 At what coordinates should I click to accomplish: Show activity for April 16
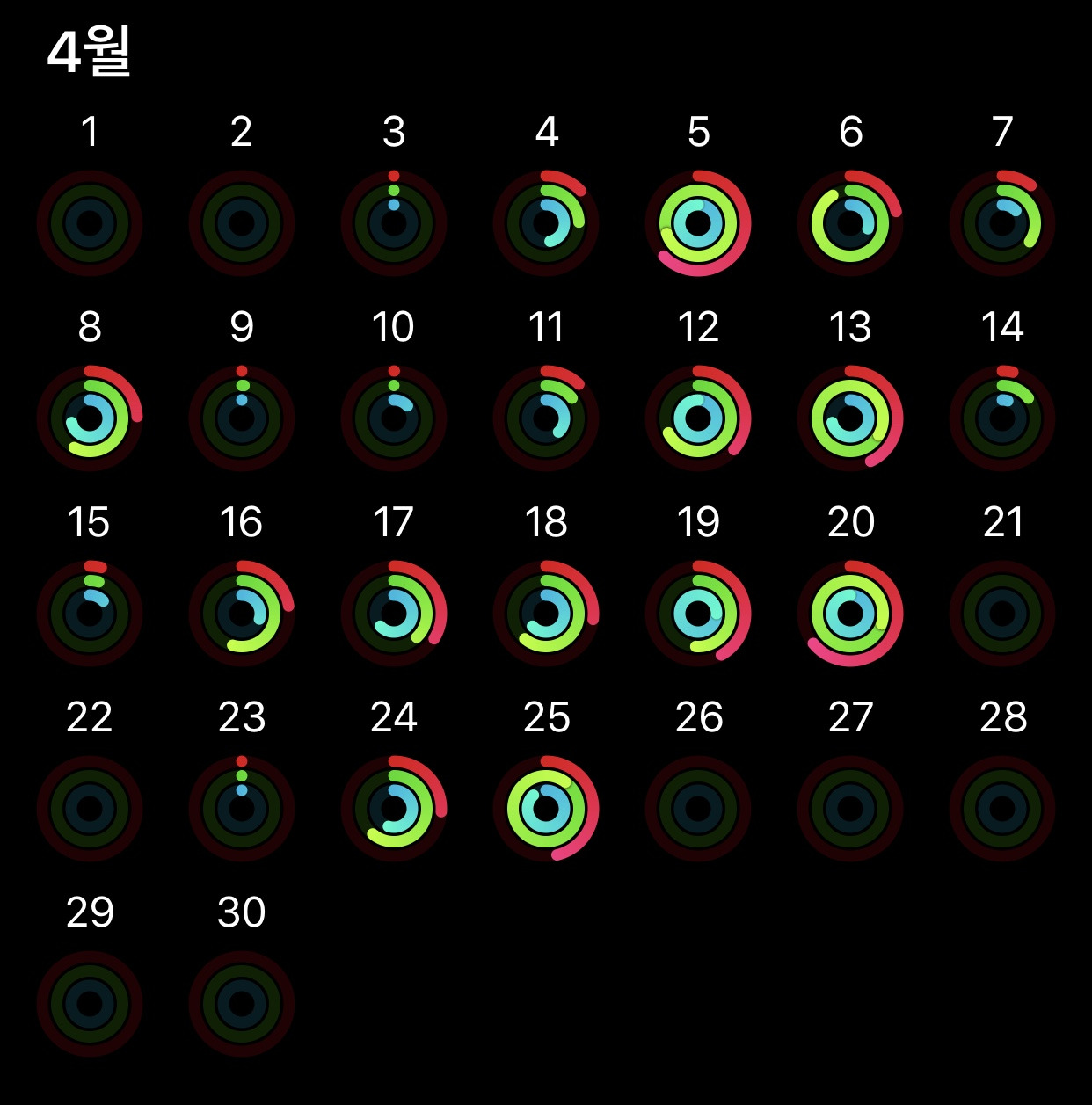point(242,614)
